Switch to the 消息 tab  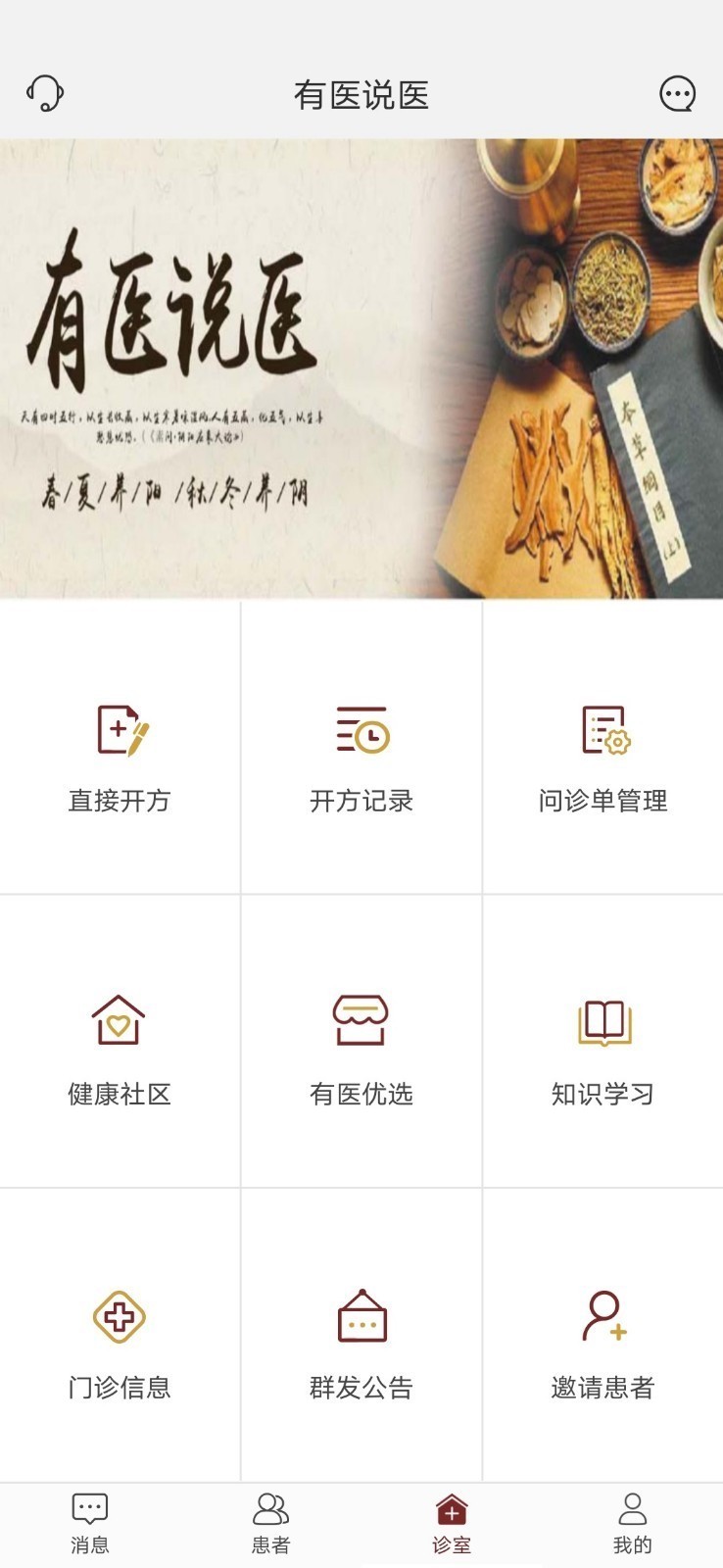[90, 1524]
